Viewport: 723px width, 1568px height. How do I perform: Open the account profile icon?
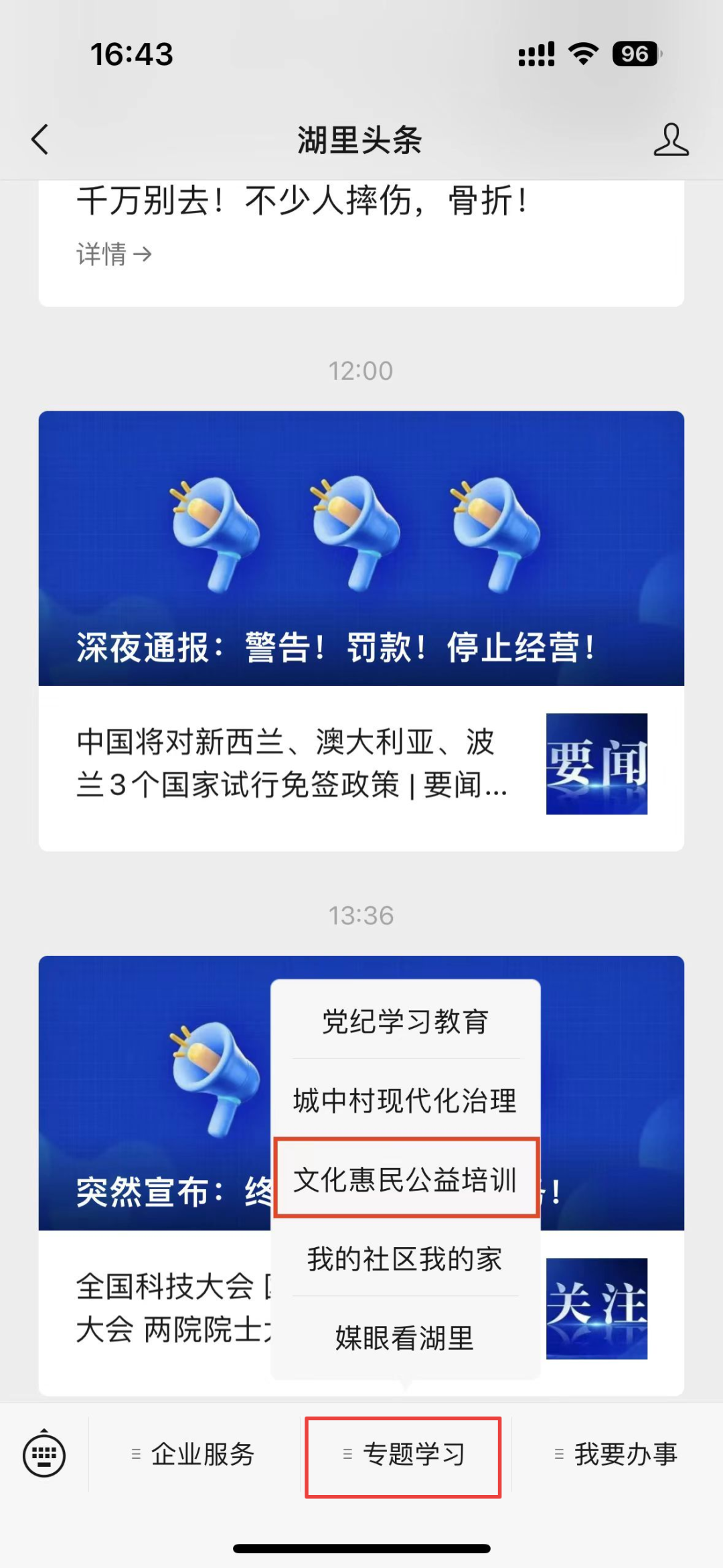[670, 140]
